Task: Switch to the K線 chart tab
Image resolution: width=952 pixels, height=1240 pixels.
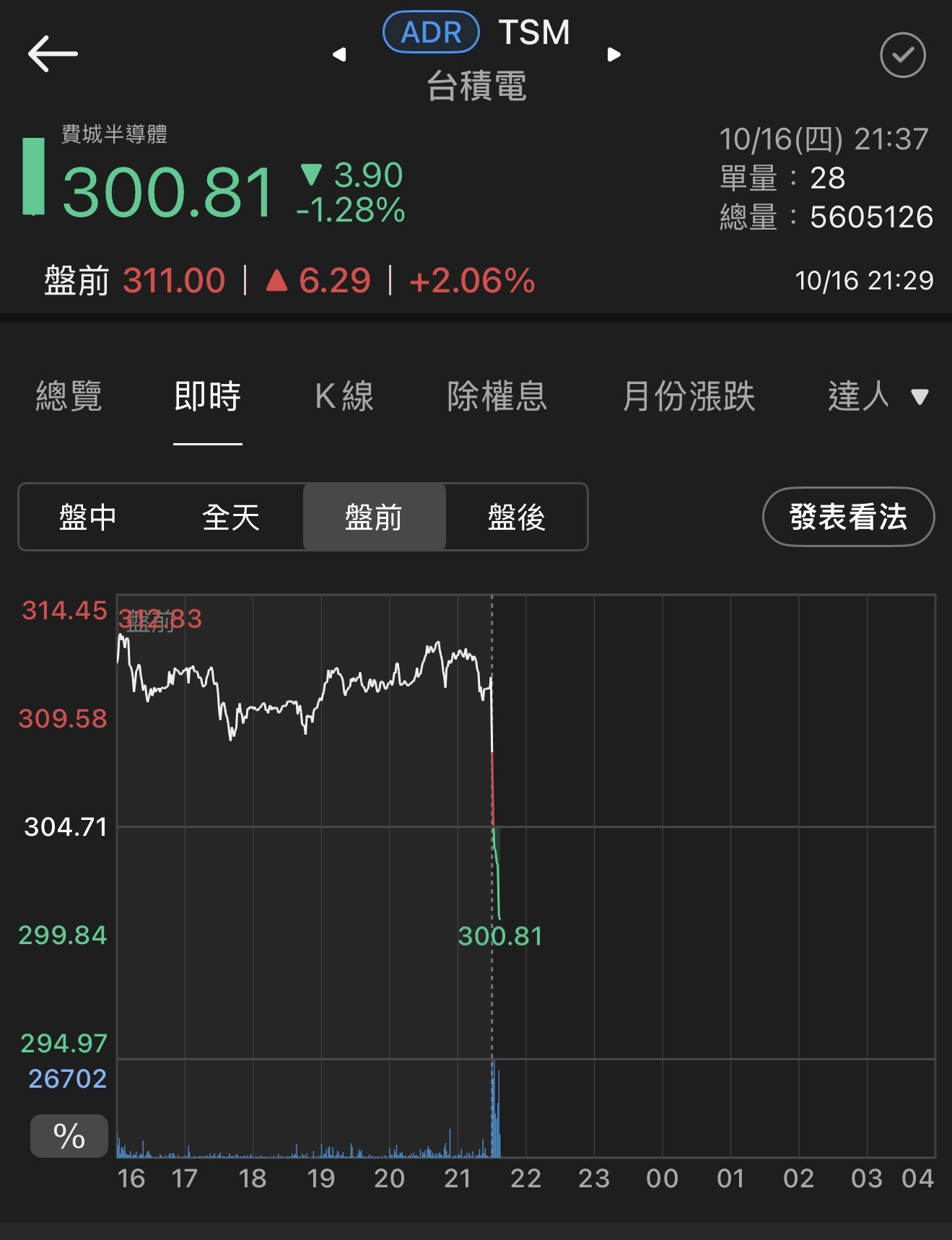Action: click(344, 396)
